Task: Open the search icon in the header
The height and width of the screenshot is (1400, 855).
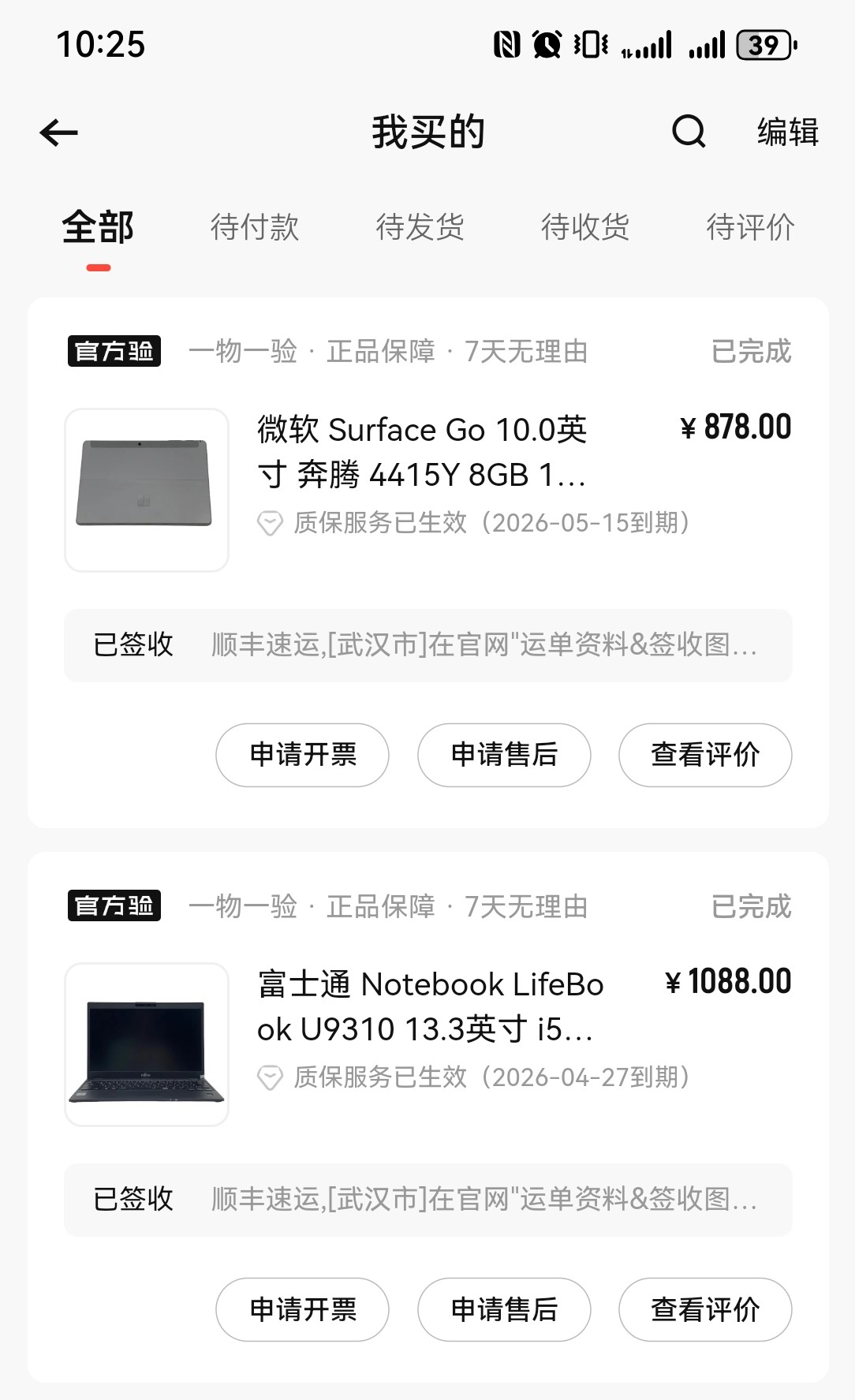Action: pos(689,132)
